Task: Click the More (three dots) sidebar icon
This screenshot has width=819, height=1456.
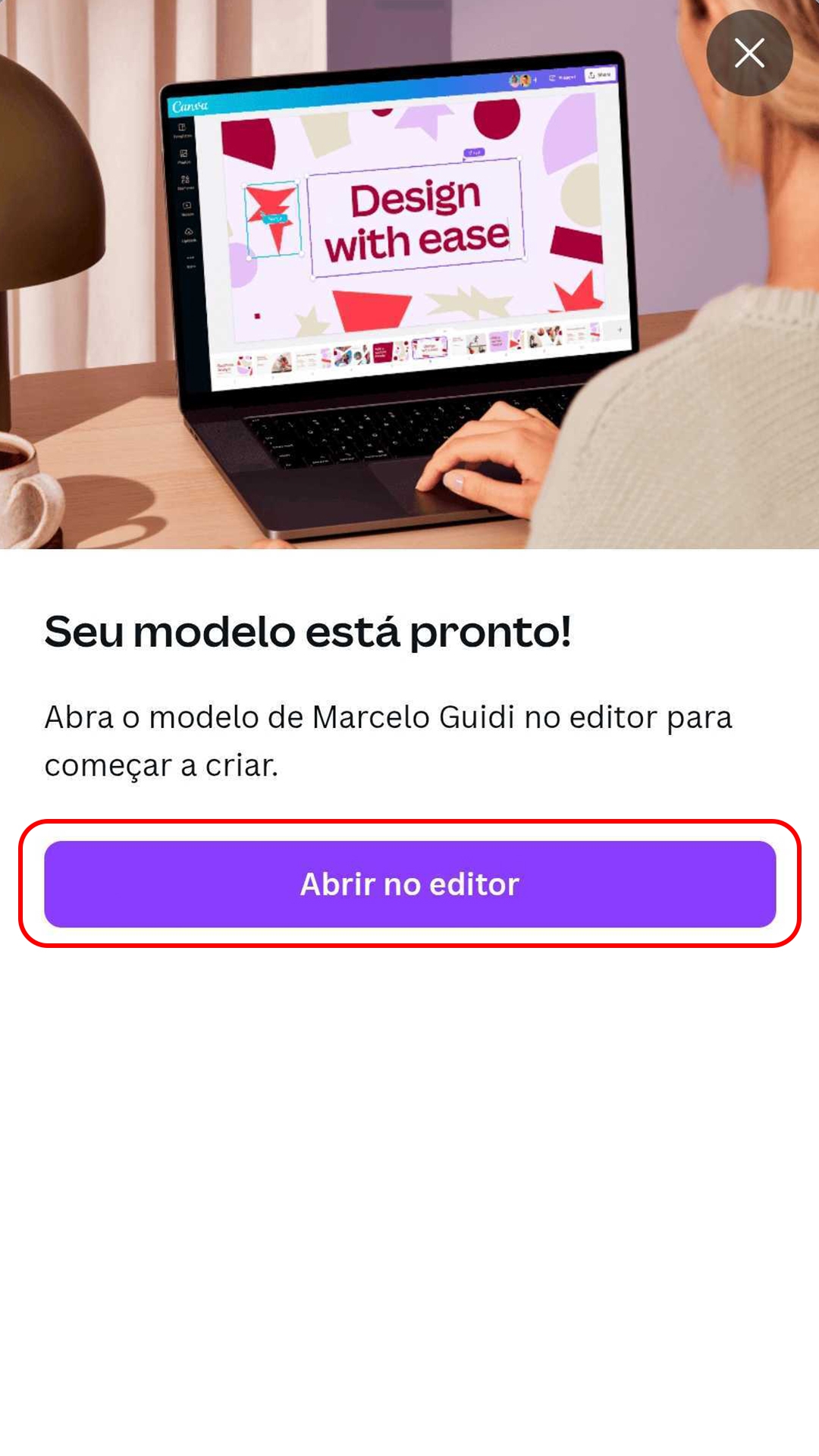Action: pos(189,257)
